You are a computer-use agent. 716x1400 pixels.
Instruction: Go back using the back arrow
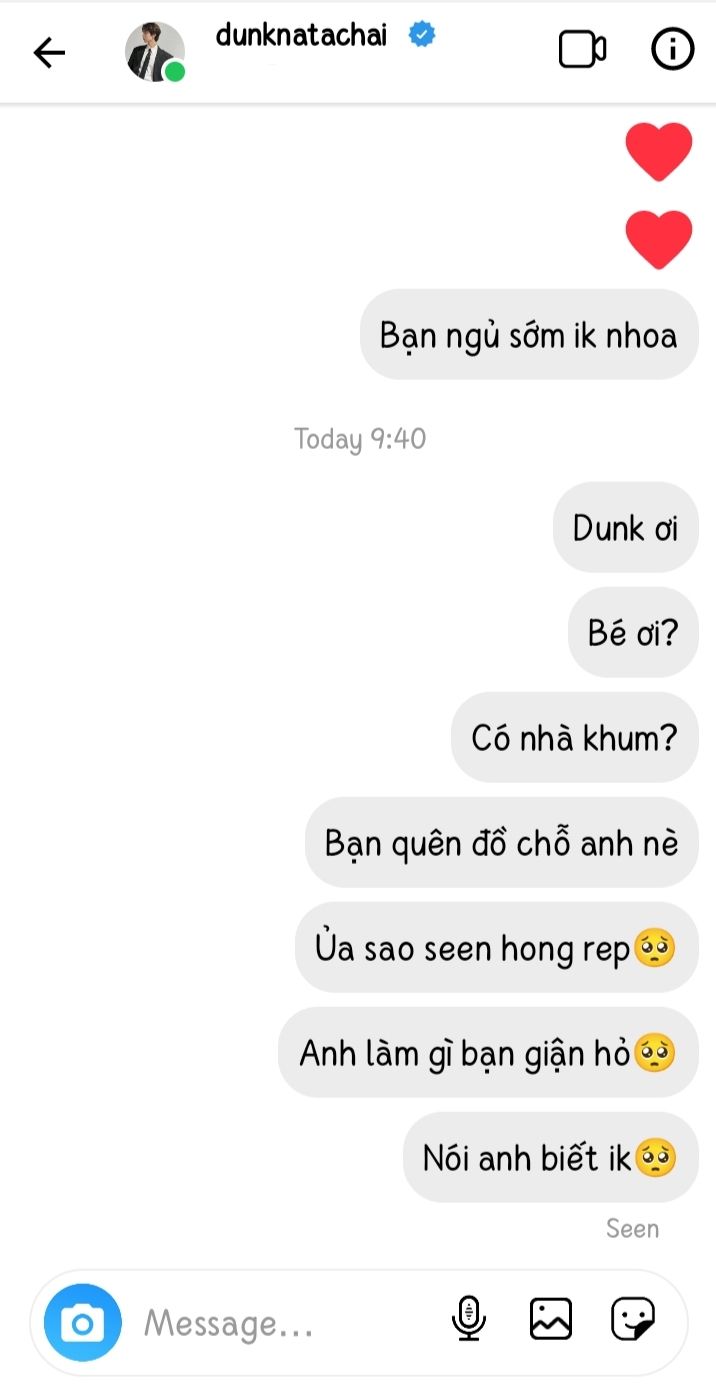pyautogui.click(x=49, y=52)
